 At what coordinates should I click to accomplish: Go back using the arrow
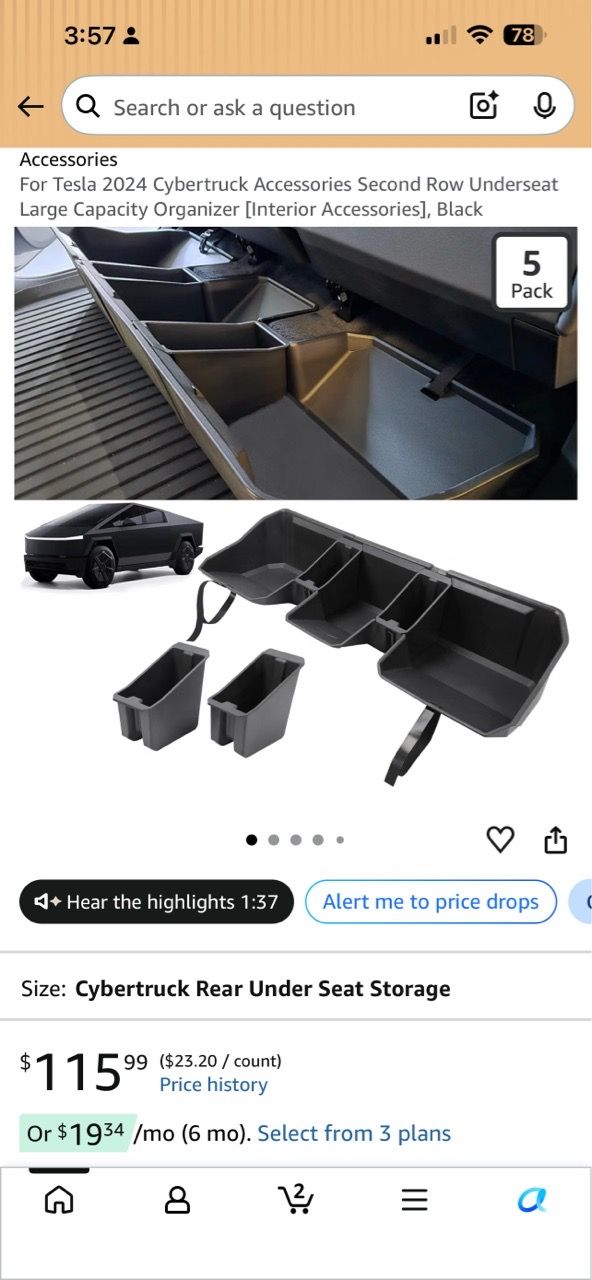click(x=31, y=107)
